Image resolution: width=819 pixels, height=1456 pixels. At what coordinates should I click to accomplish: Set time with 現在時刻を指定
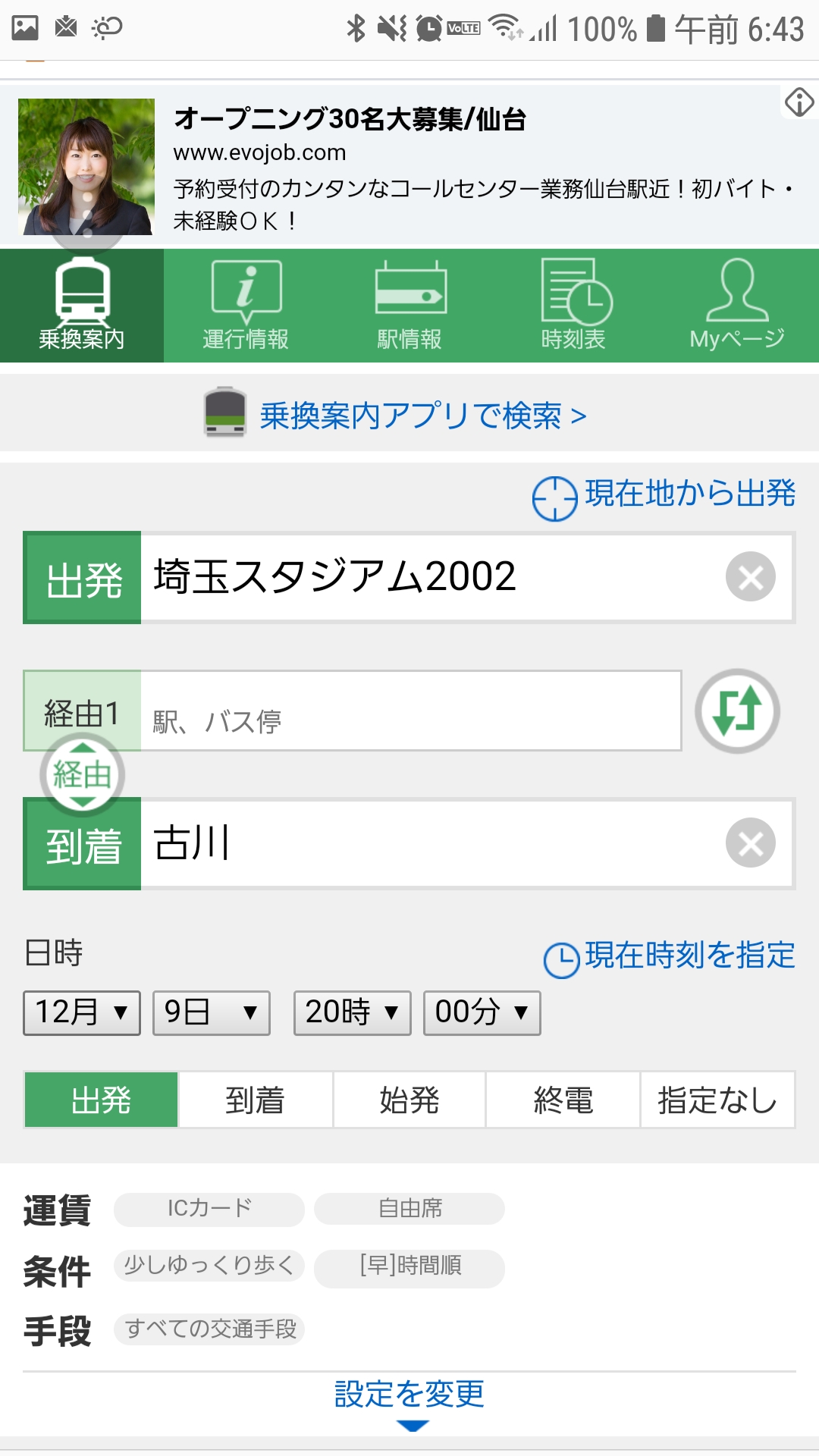click(x=670, y=956)
